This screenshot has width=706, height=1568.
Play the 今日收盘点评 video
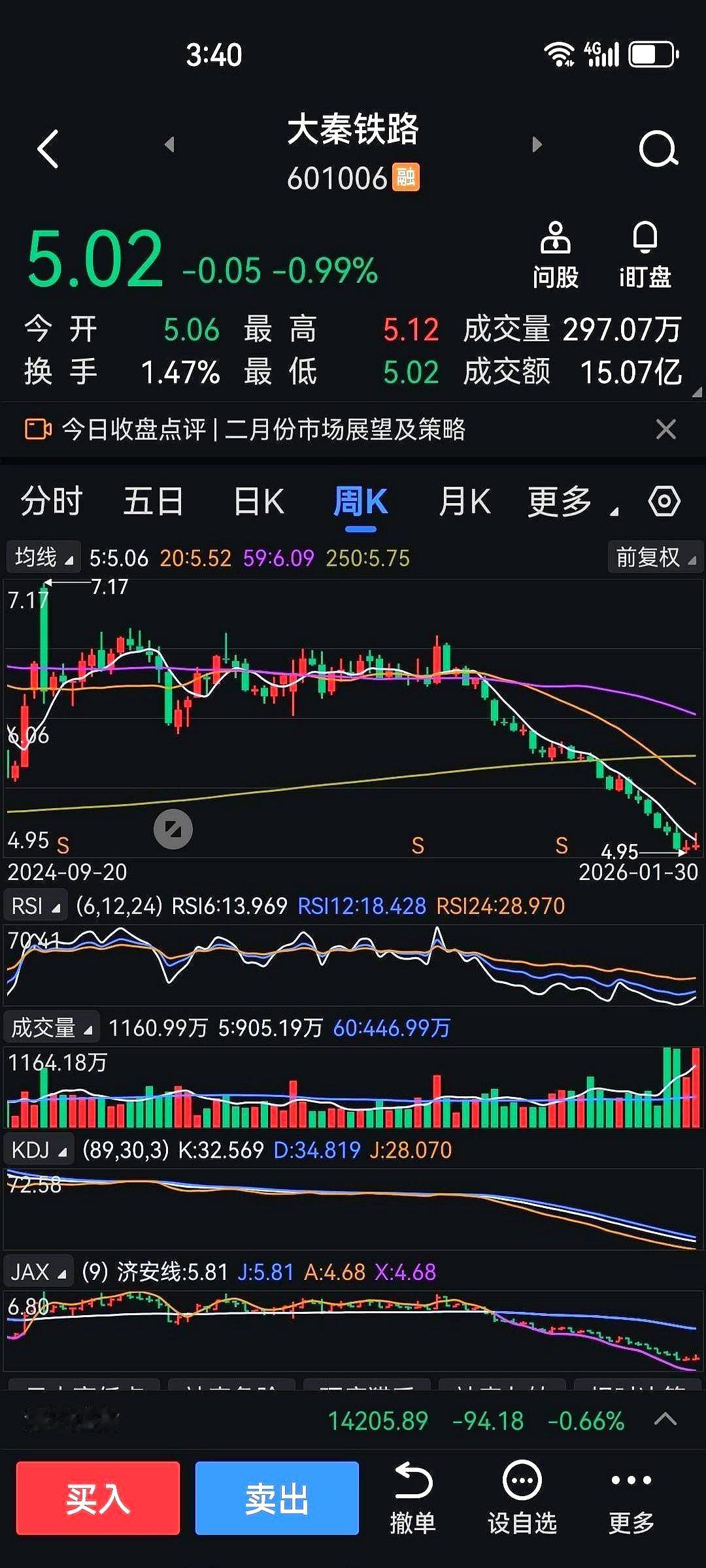[x=36, y=430]
